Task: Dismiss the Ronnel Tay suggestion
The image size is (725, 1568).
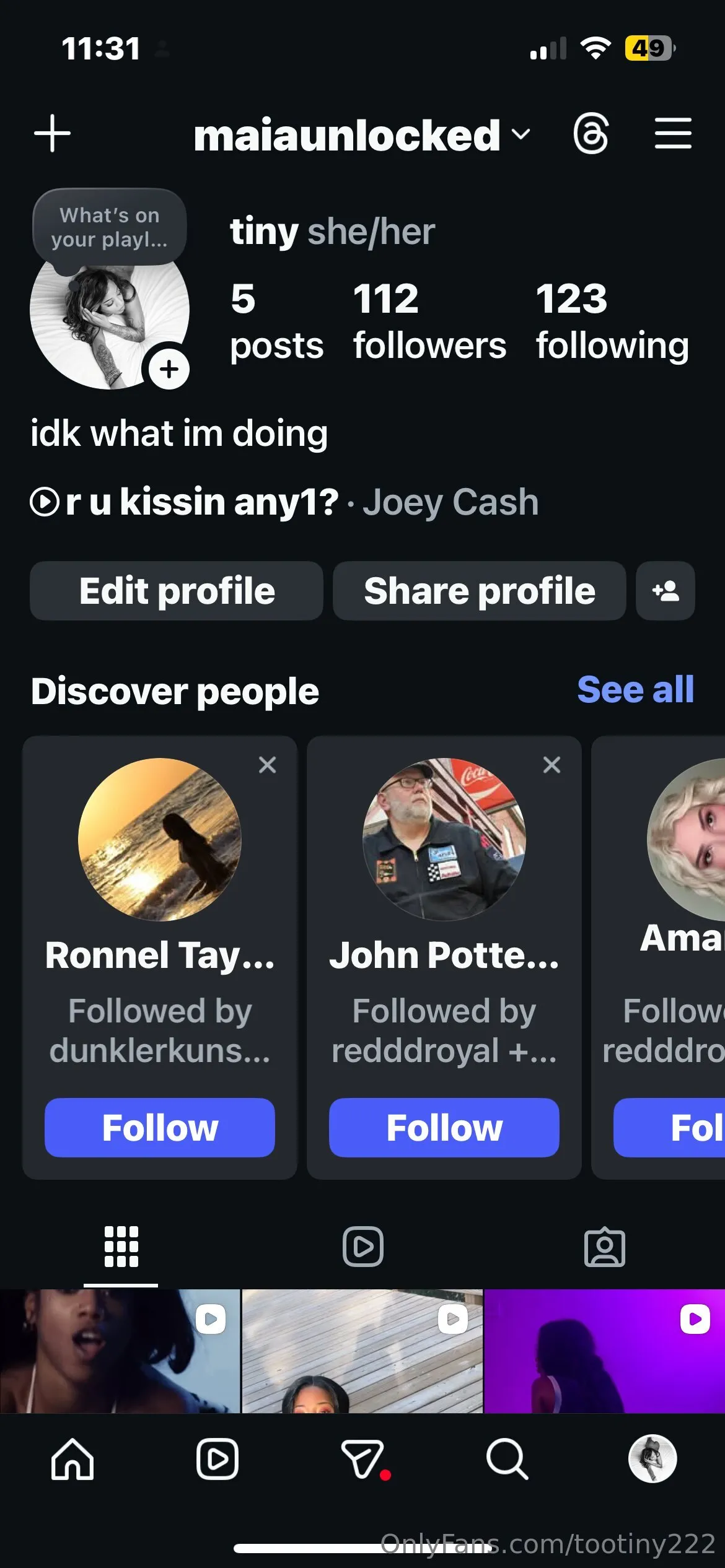Action: [x=267, y=765]
